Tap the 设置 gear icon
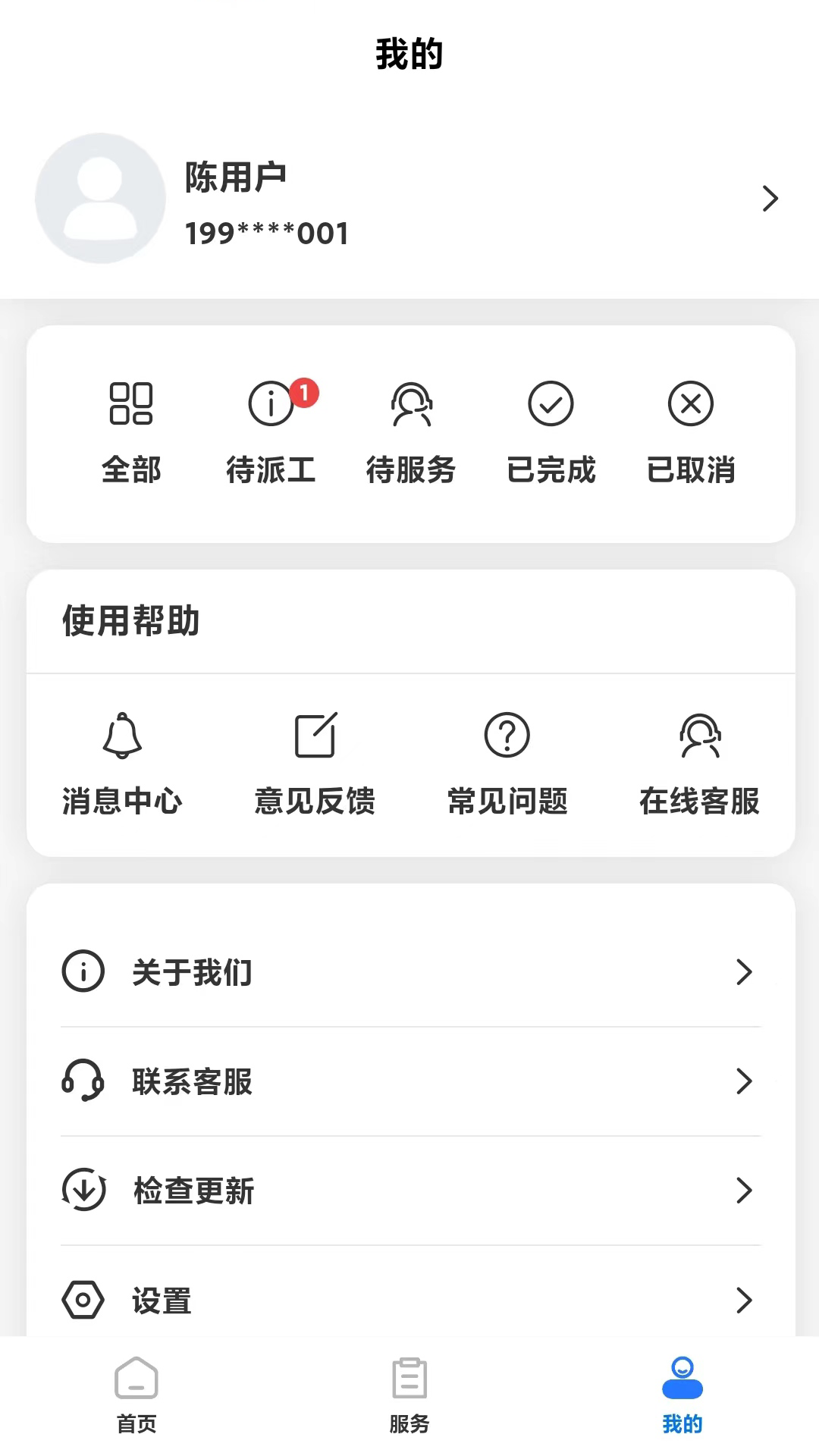This screenshot has height=1456, width=819. pyautogui.click(x=83, y=1300)
